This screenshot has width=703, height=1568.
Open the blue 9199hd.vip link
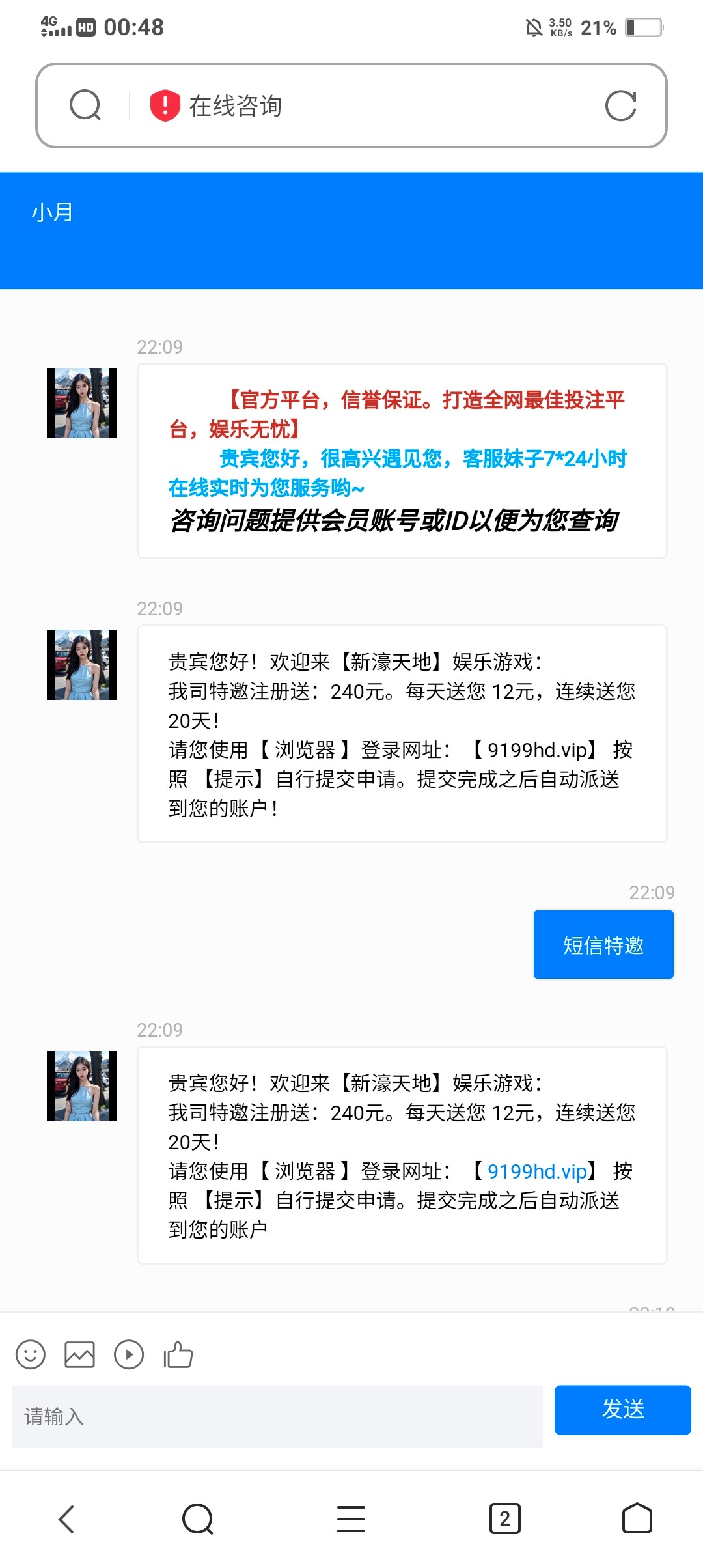[537, 1171]
